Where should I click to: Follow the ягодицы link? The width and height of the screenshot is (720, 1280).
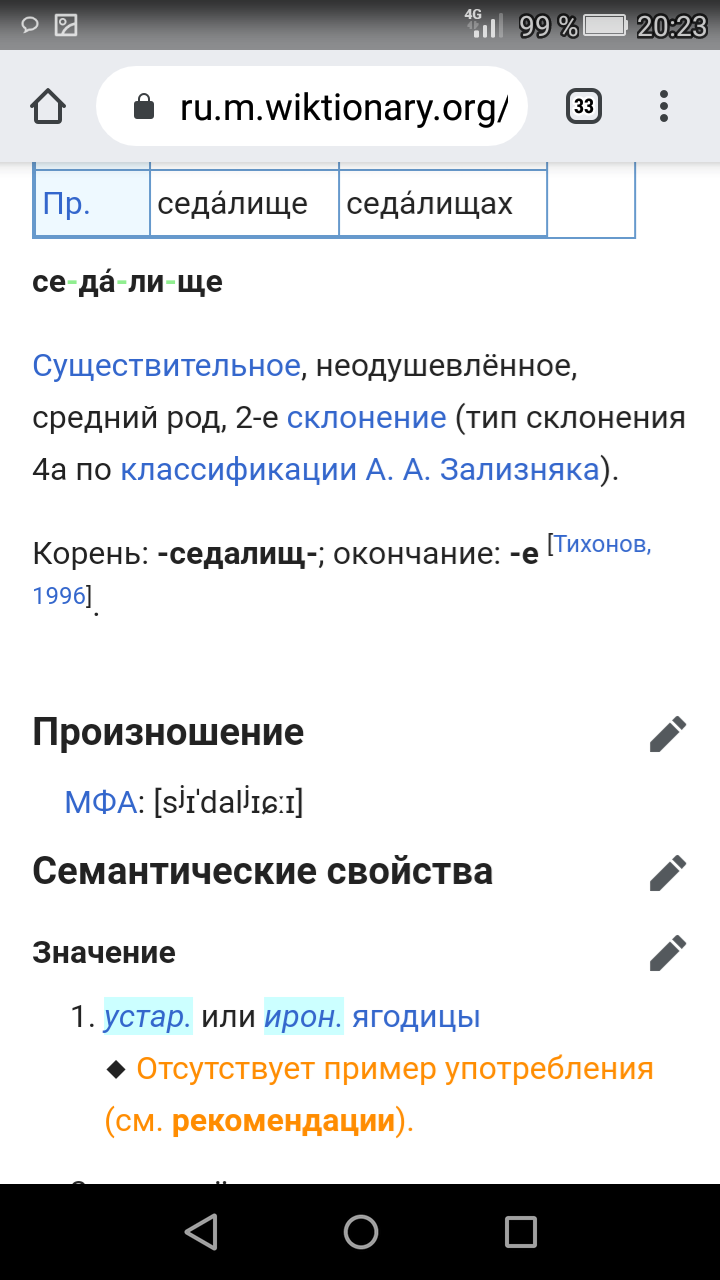pyautogui.click(x=416, y=1017)
